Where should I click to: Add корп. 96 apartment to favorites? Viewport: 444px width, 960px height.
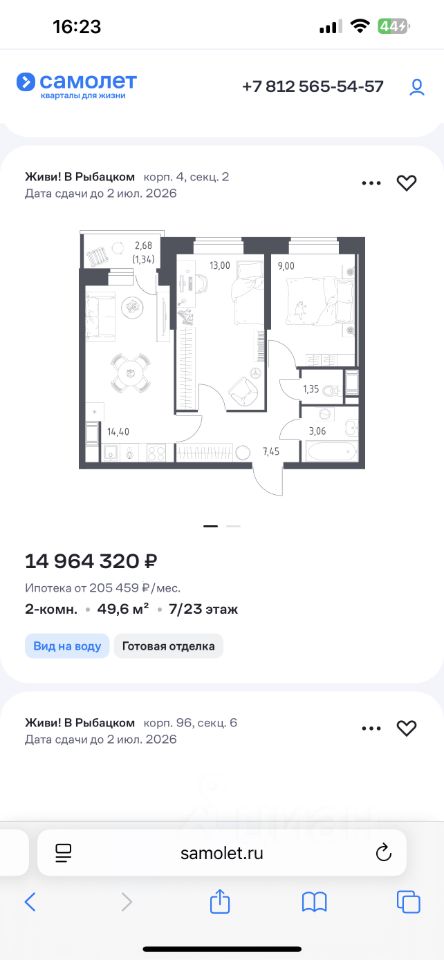point(407,728)
